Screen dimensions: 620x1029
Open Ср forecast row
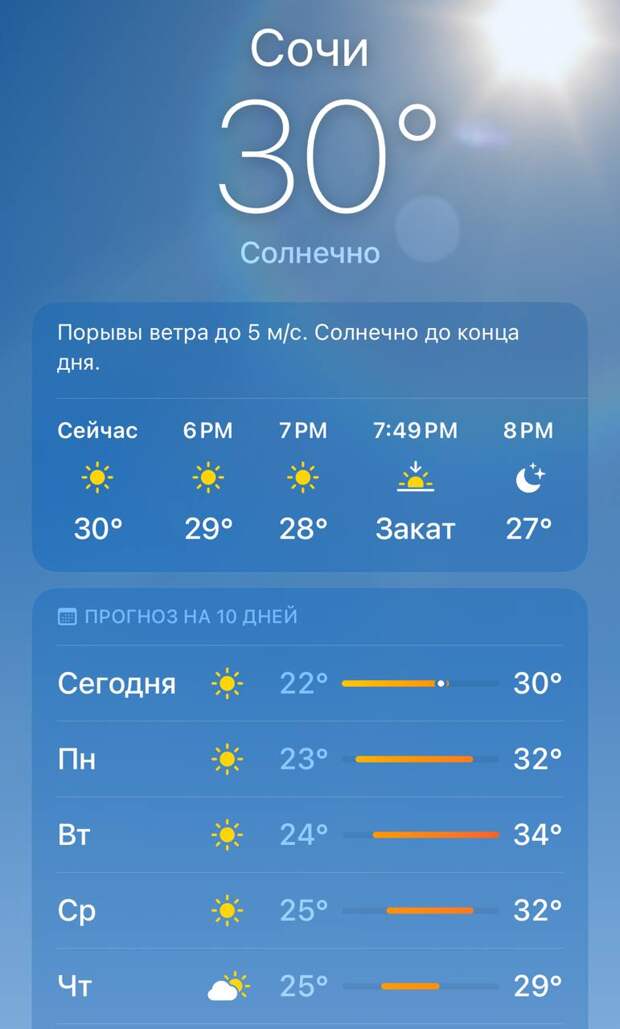(310, 910)
